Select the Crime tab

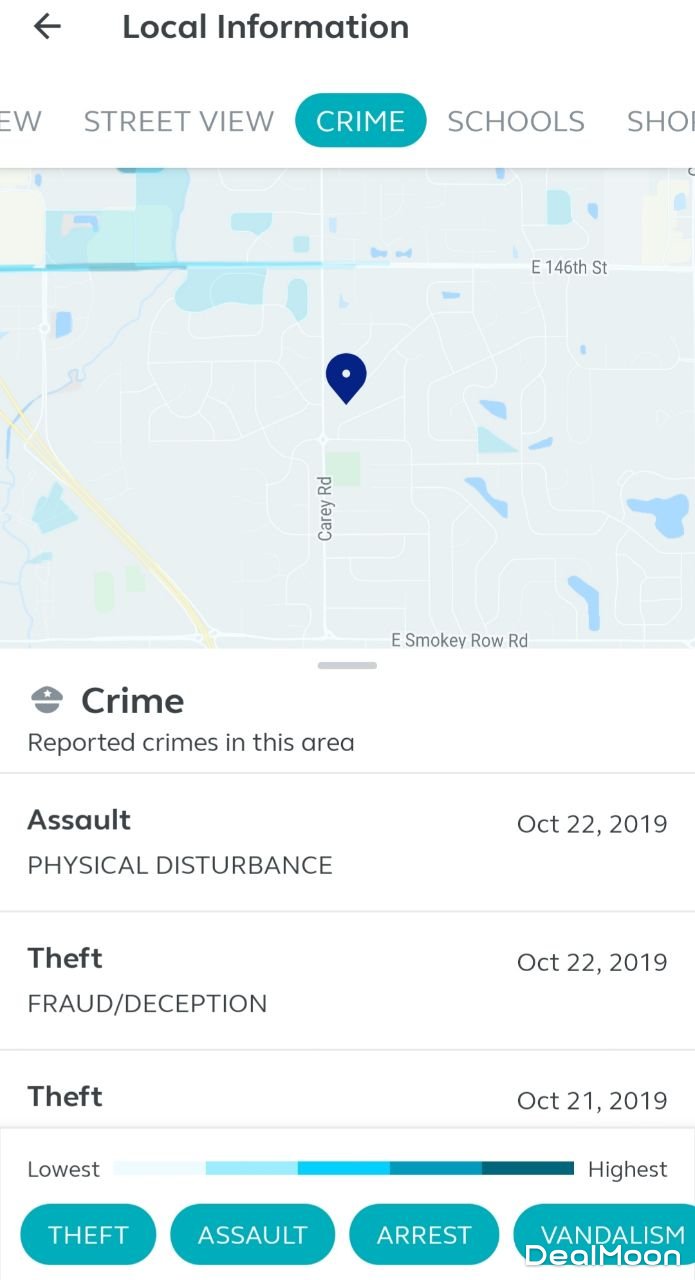(360, 121)
